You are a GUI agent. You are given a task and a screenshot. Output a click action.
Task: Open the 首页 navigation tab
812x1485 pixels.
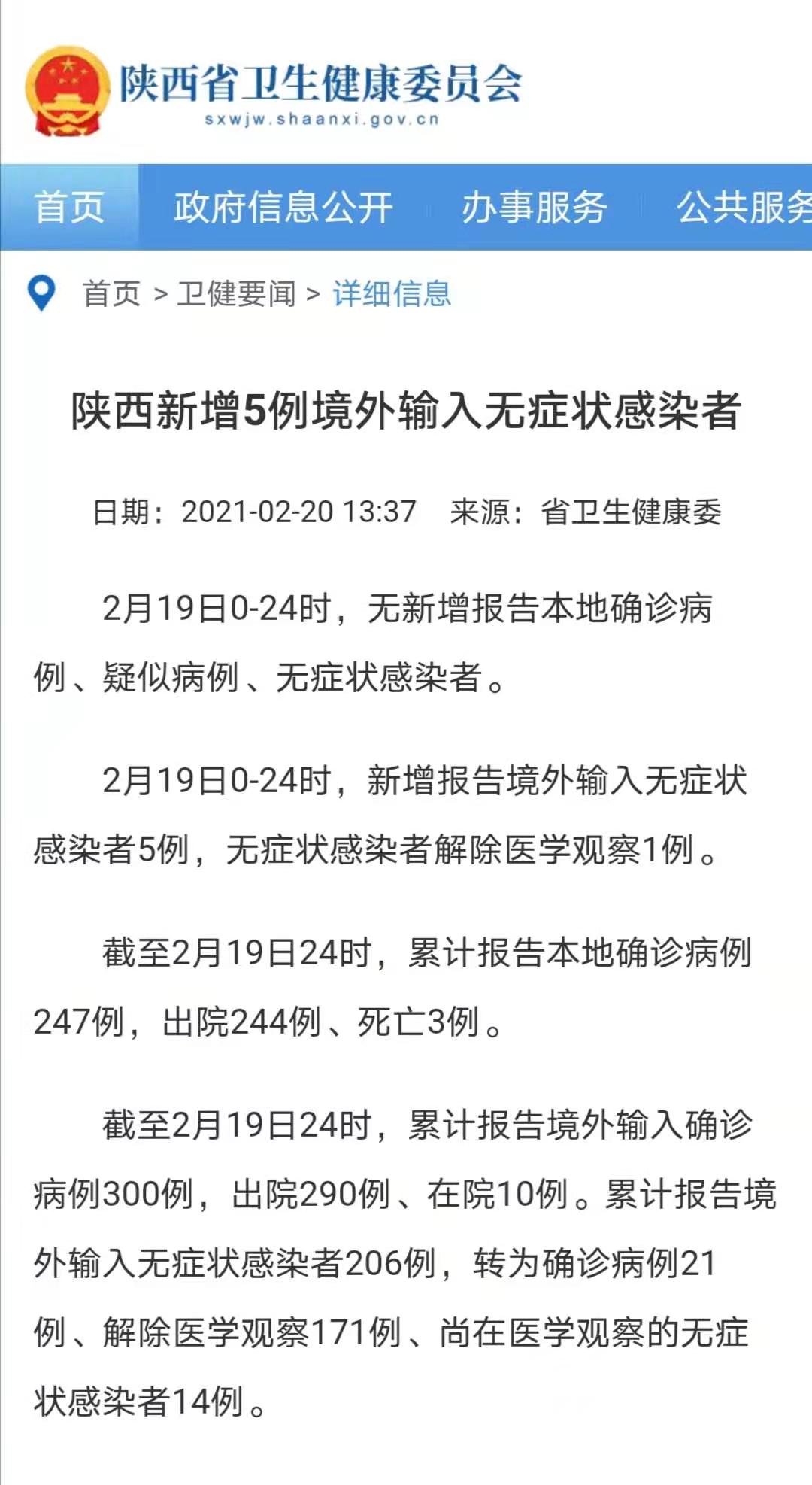point(69,208)
